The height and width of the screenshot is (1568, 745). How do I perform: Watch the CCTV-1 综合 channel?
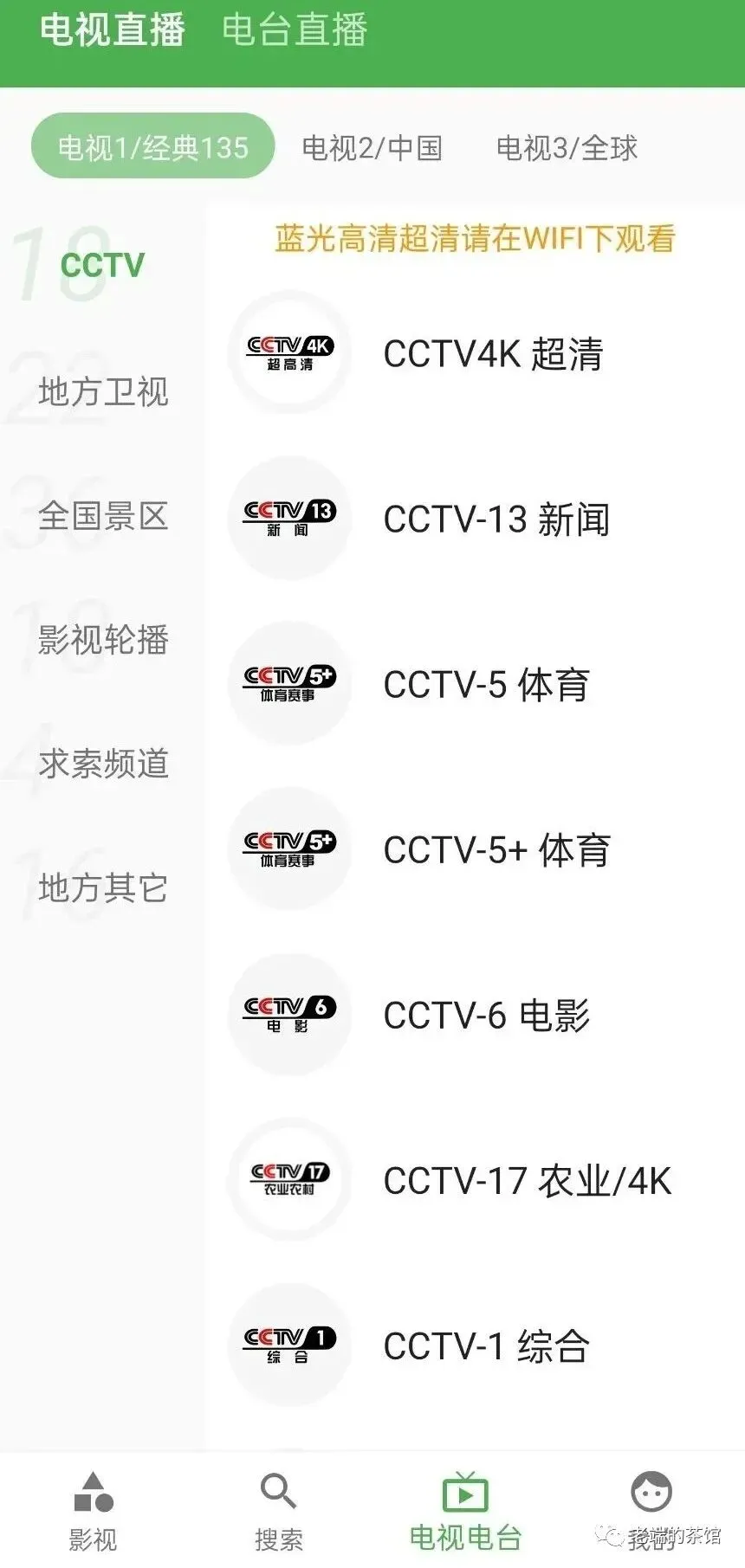486,1345
